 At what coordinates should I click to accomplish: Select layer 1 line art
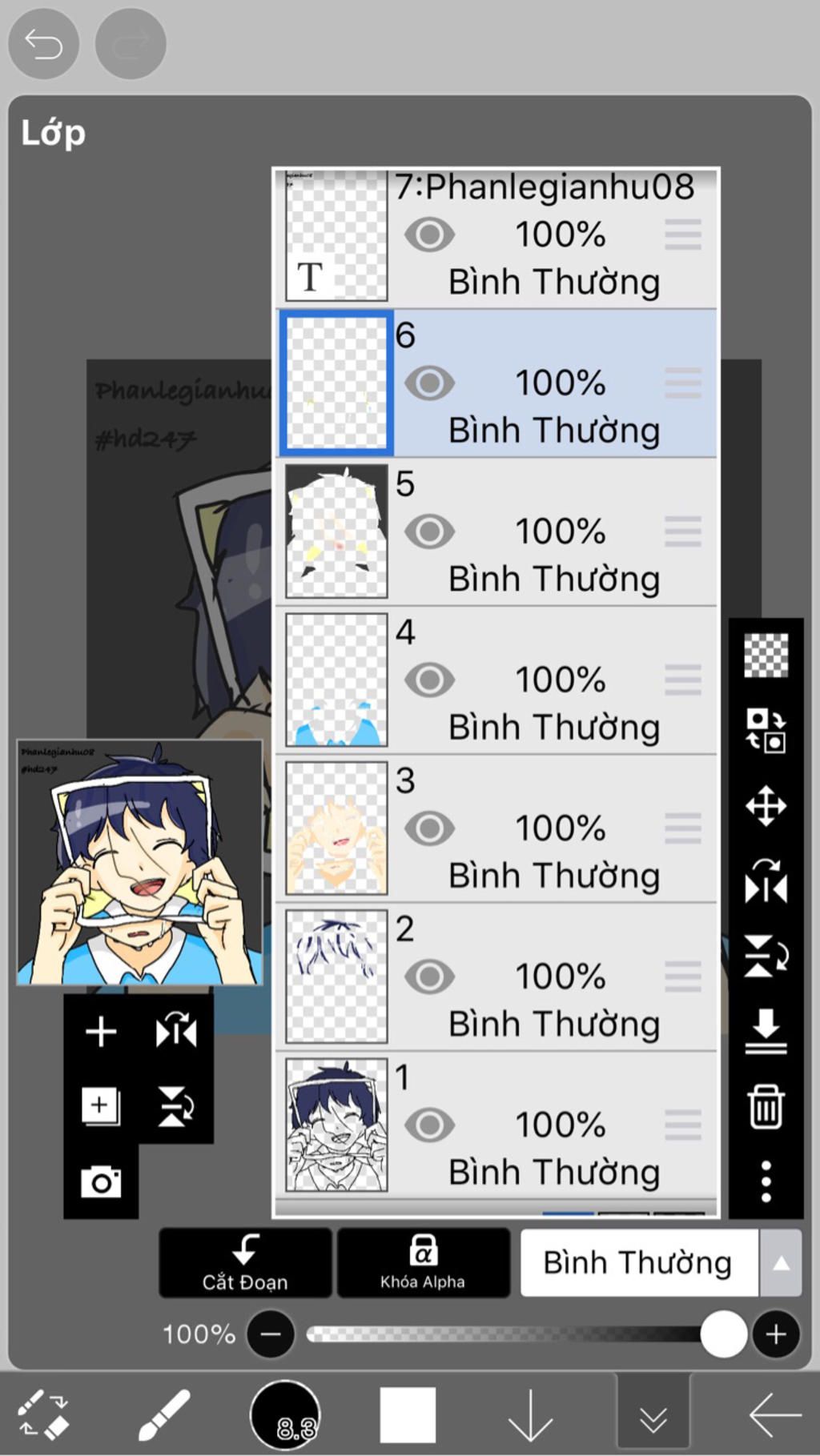click(336, 1125)
